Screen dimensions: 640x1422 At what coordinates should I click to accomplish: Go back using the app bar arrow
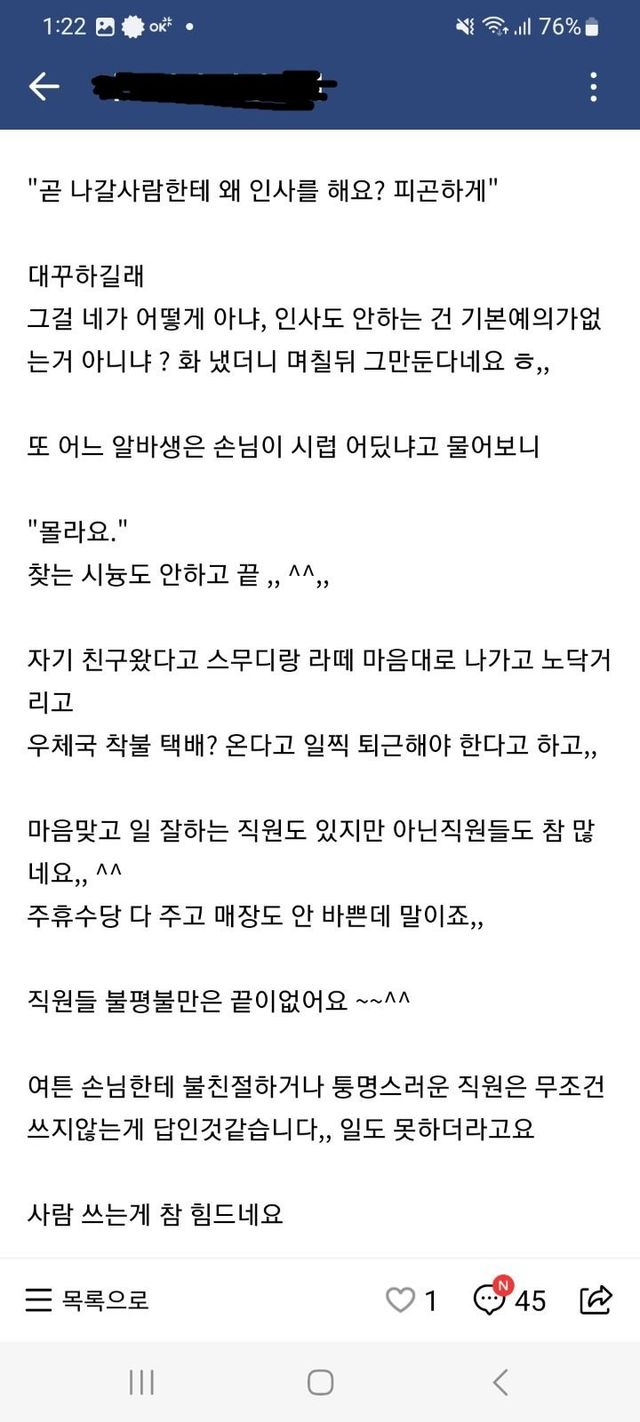click(x=44, y=87)
